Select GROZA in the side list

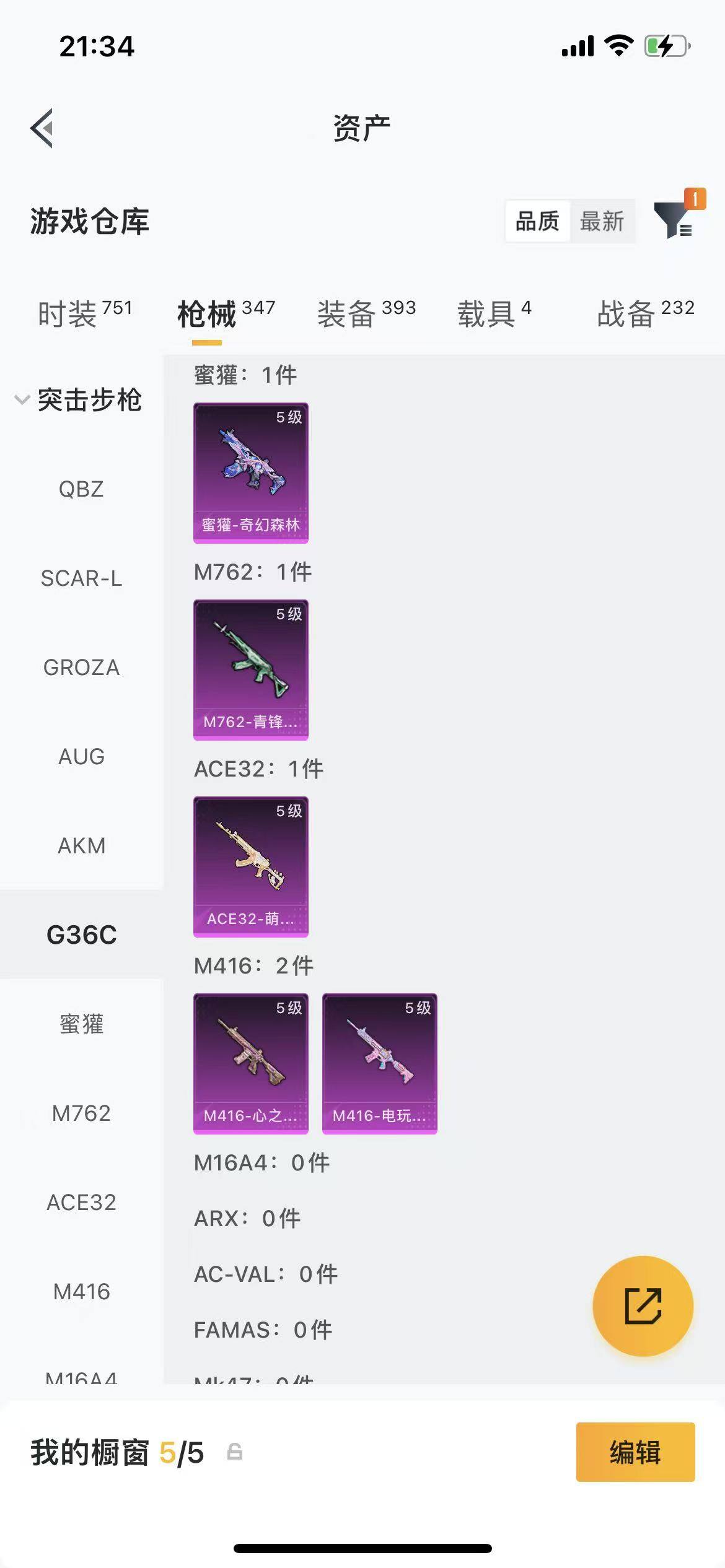click(81, 668)
